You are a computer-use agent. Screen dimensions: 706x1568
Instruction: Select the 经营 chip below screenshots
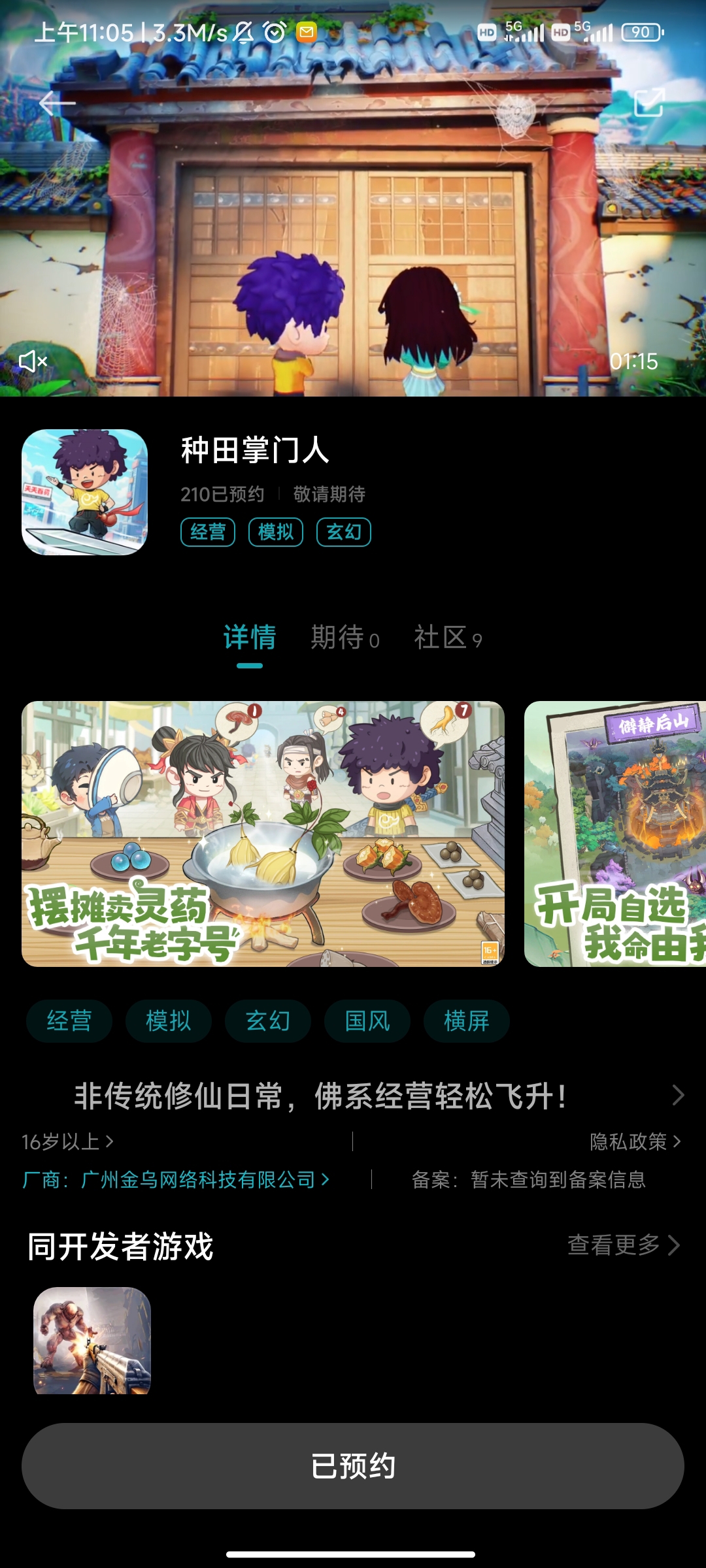point(69,1021)
